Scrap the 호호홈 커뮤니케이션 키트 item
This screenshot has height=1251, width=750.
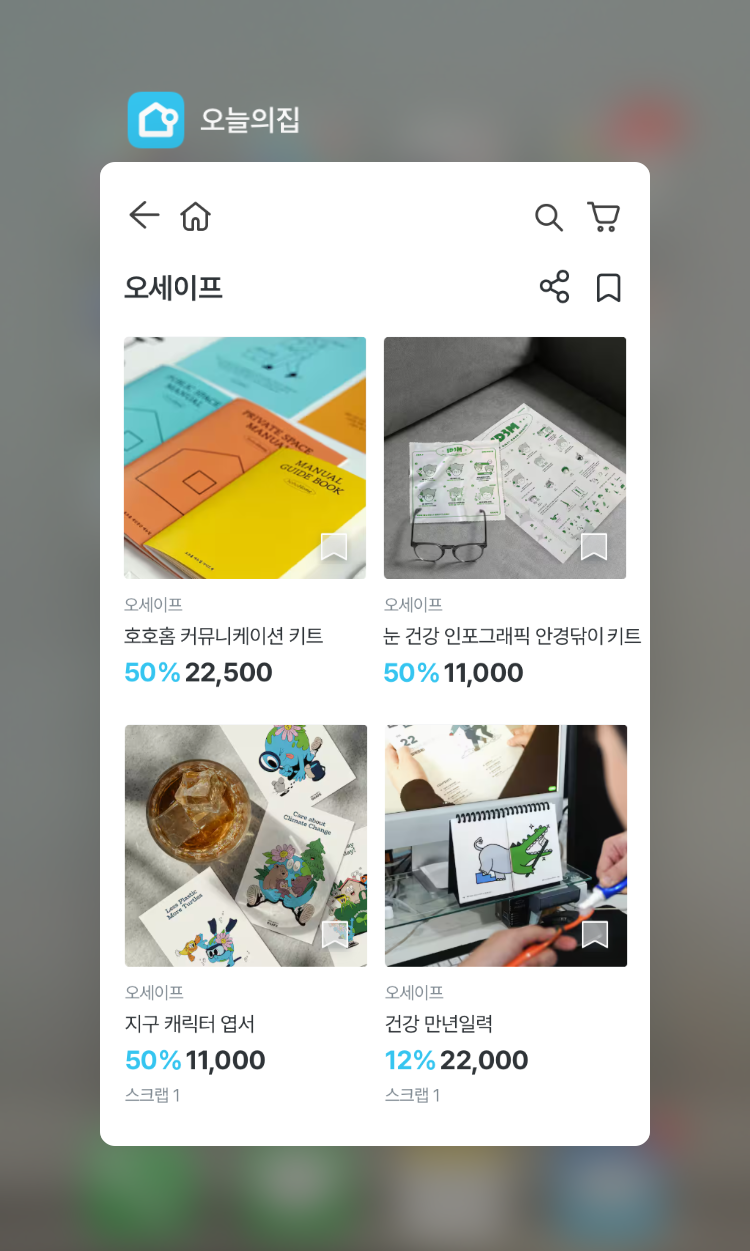334,547
